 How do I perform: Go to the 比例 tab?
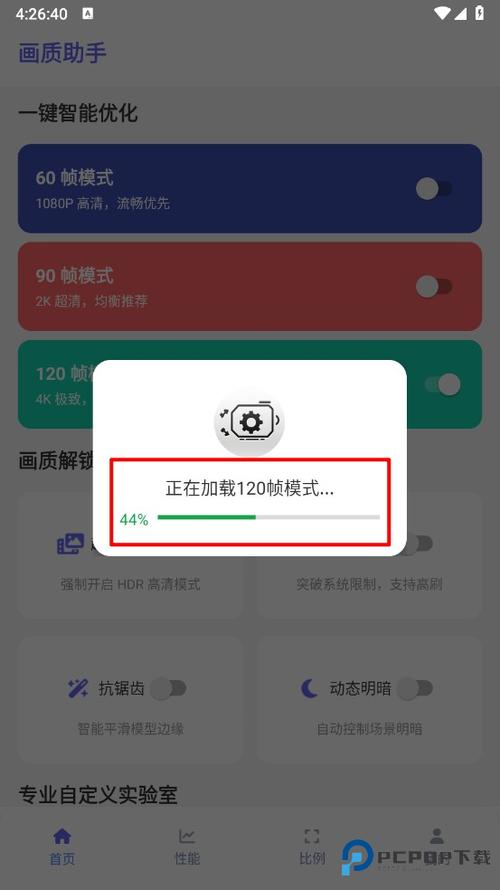[312, 846]
